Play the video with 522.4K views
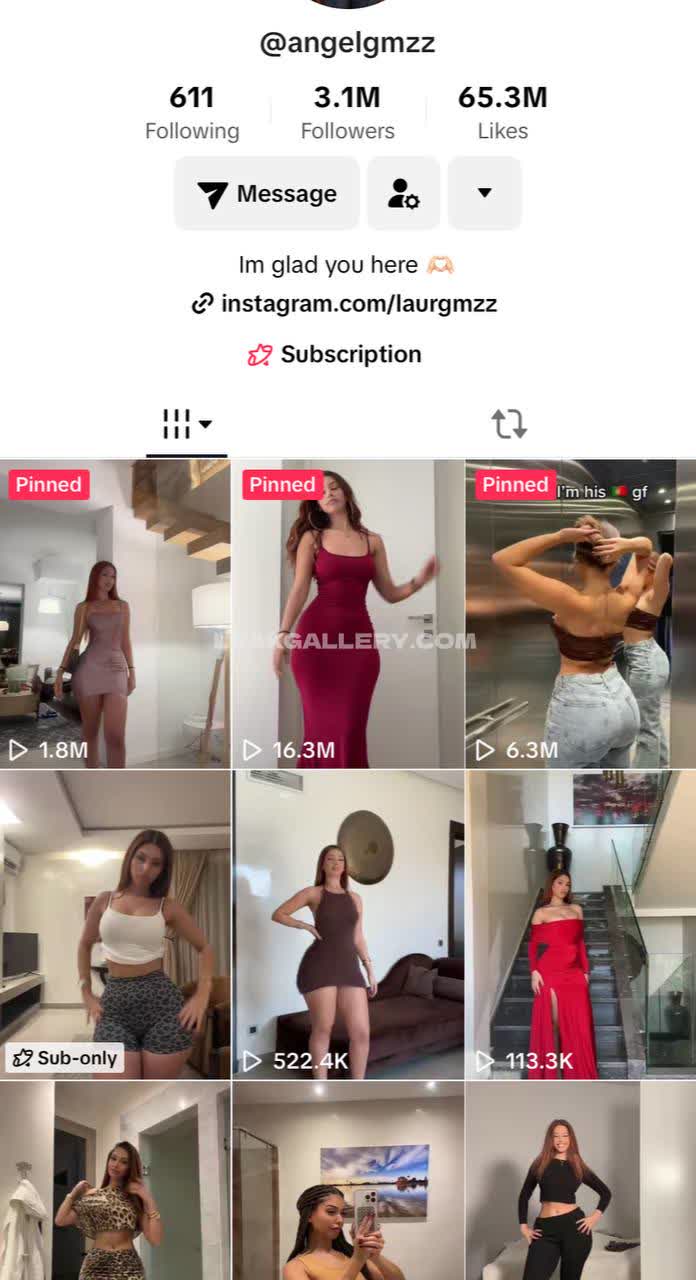 coord(348,925)
